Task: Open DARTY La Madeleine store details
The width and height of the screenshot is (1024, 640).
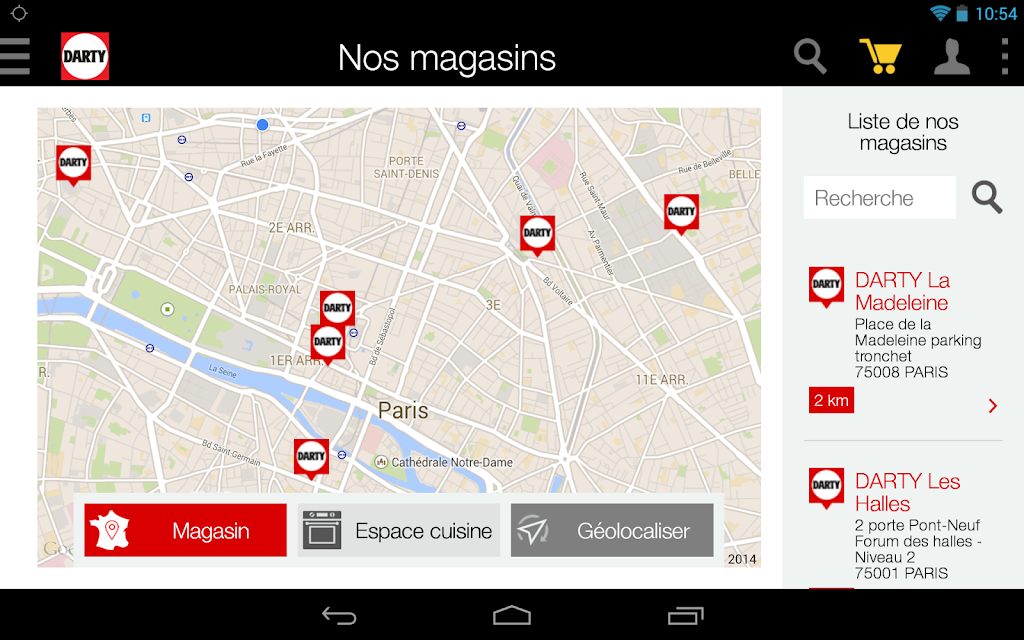Action: [903, 340]
